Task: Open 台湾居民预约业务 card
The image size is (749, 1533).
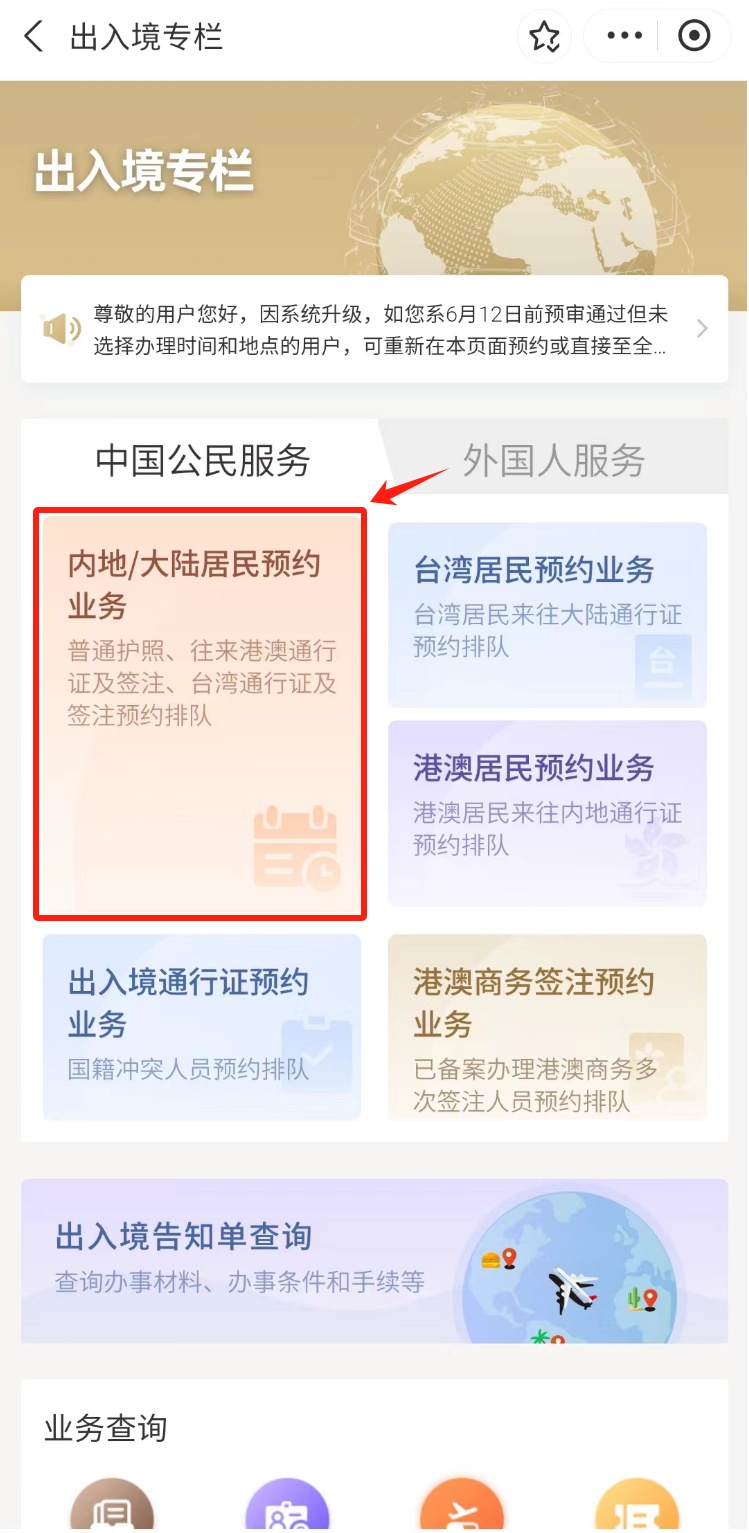Action: (x=547, y=614)
